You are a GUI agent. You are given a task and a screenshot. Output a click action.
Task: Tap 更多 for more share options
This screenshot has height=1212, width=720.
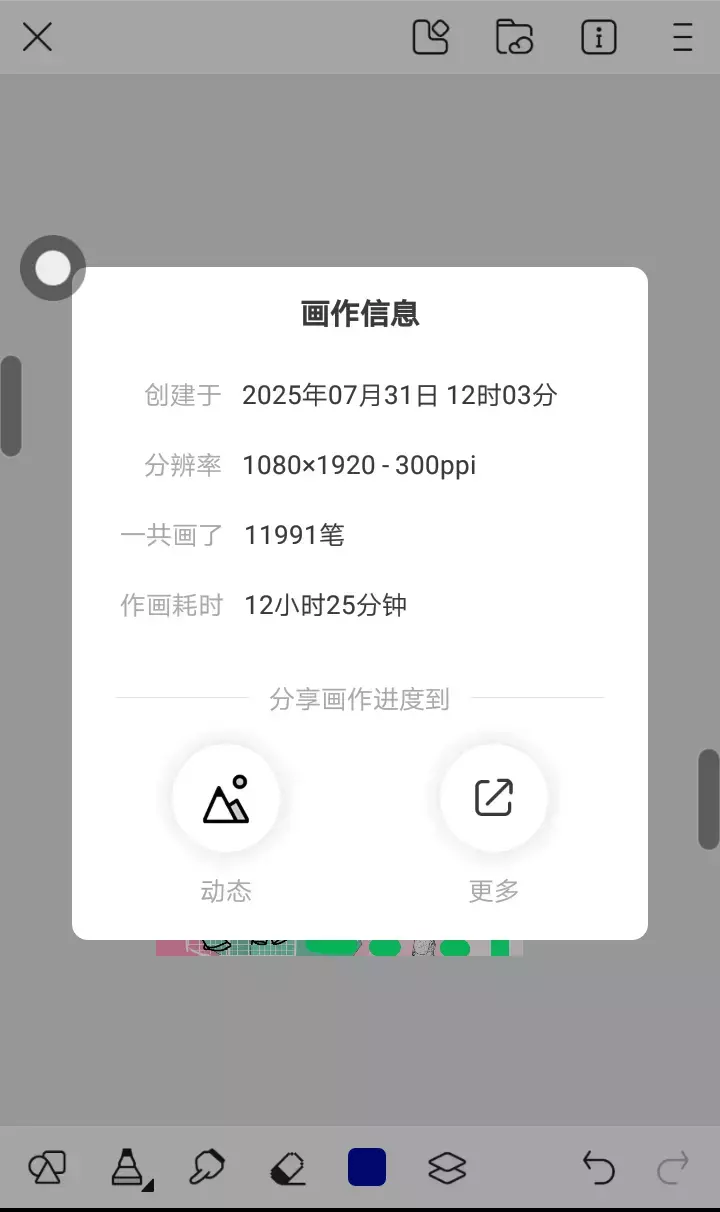[x=494, y=798]
